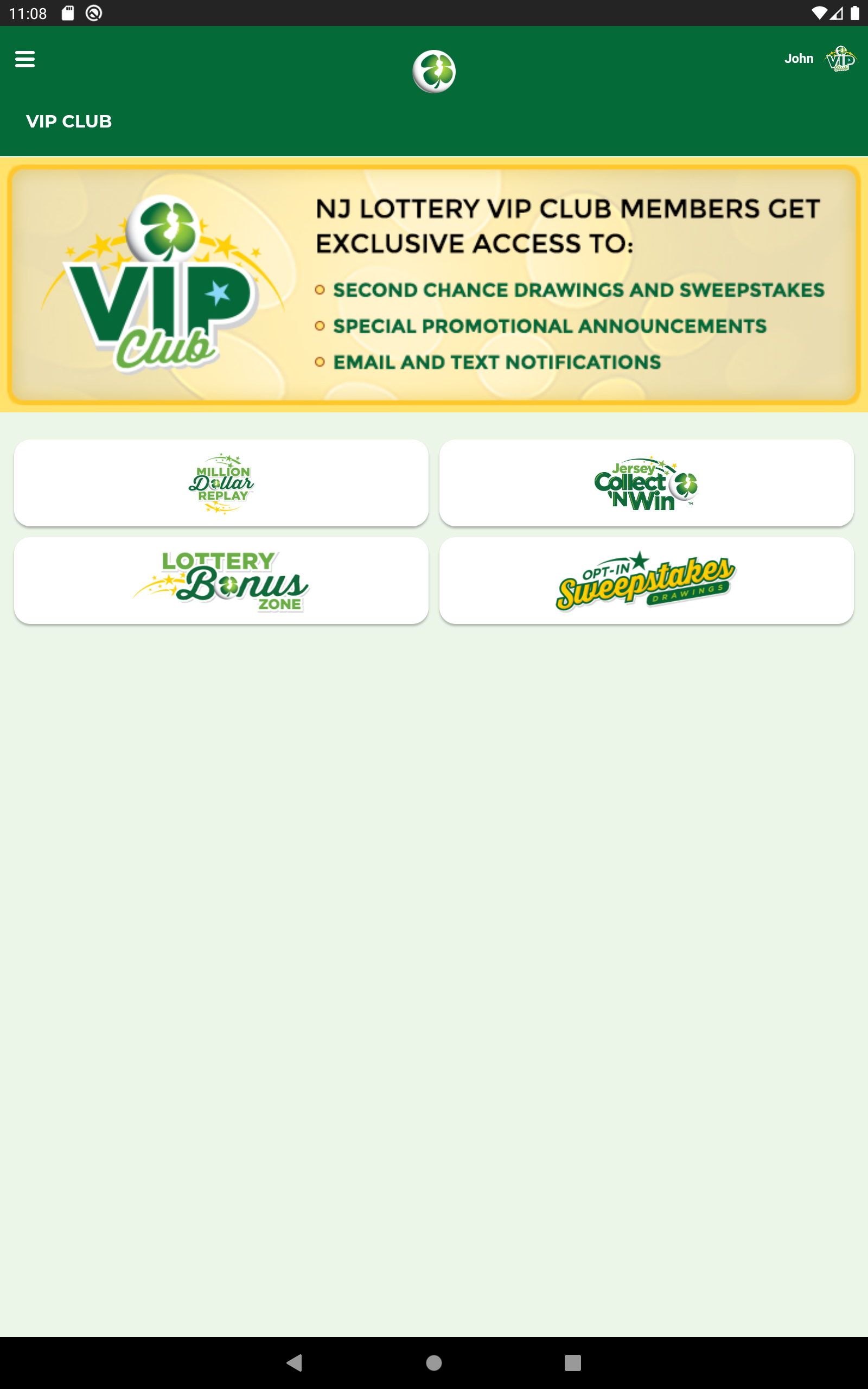
Task: Open the Lottery Bonus Zone card
Action: 221,580
